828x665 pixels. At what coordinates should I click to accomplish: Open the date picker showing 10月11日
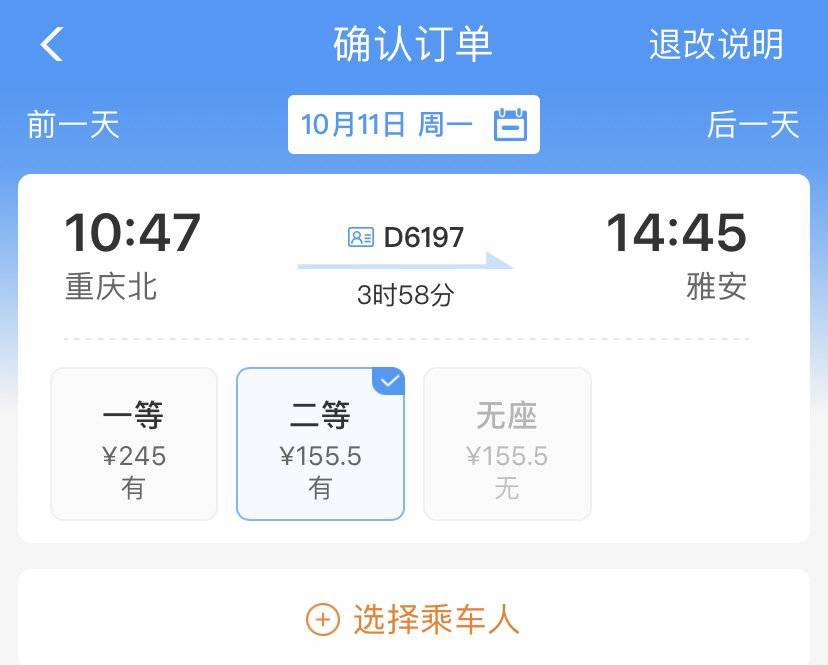tap(413, 125)
